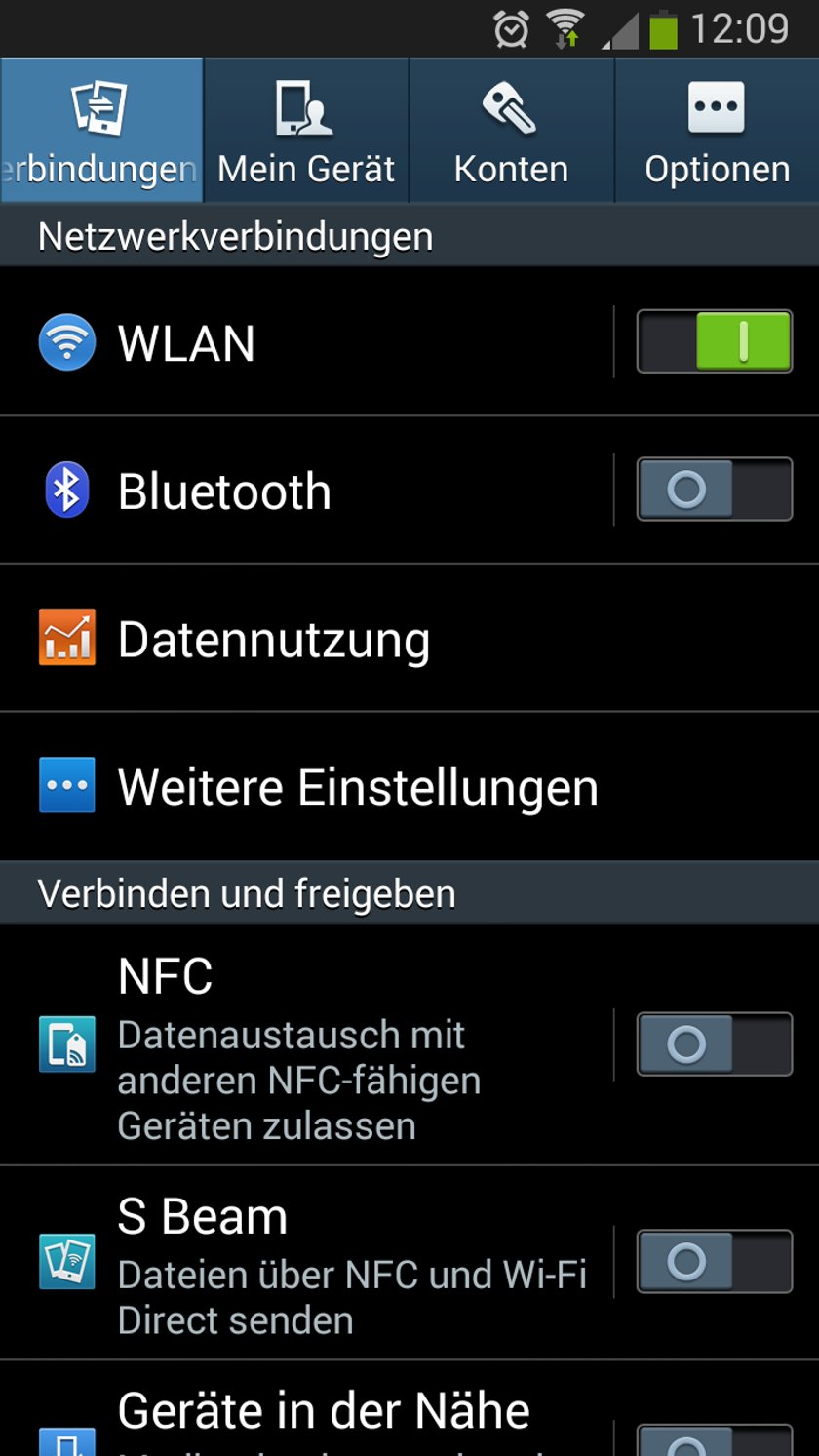Open the Konten tab

511,130
